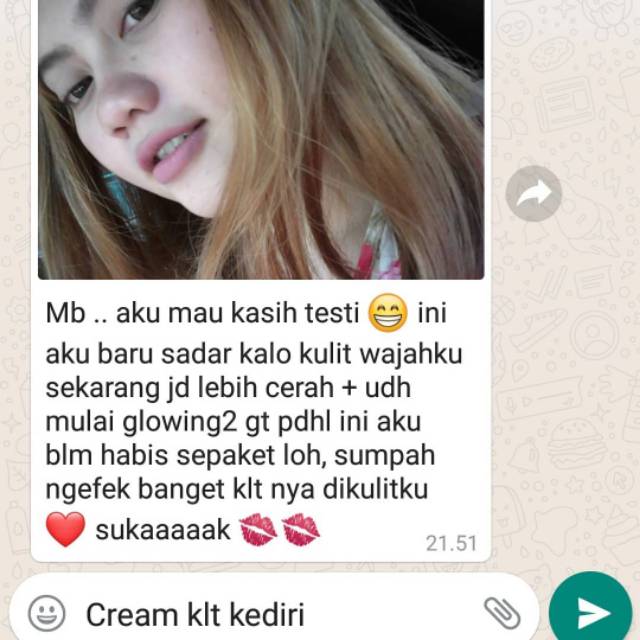Attach a file with the paperclip
This screenshot has height=640, width=640.
tap(502, 613)
